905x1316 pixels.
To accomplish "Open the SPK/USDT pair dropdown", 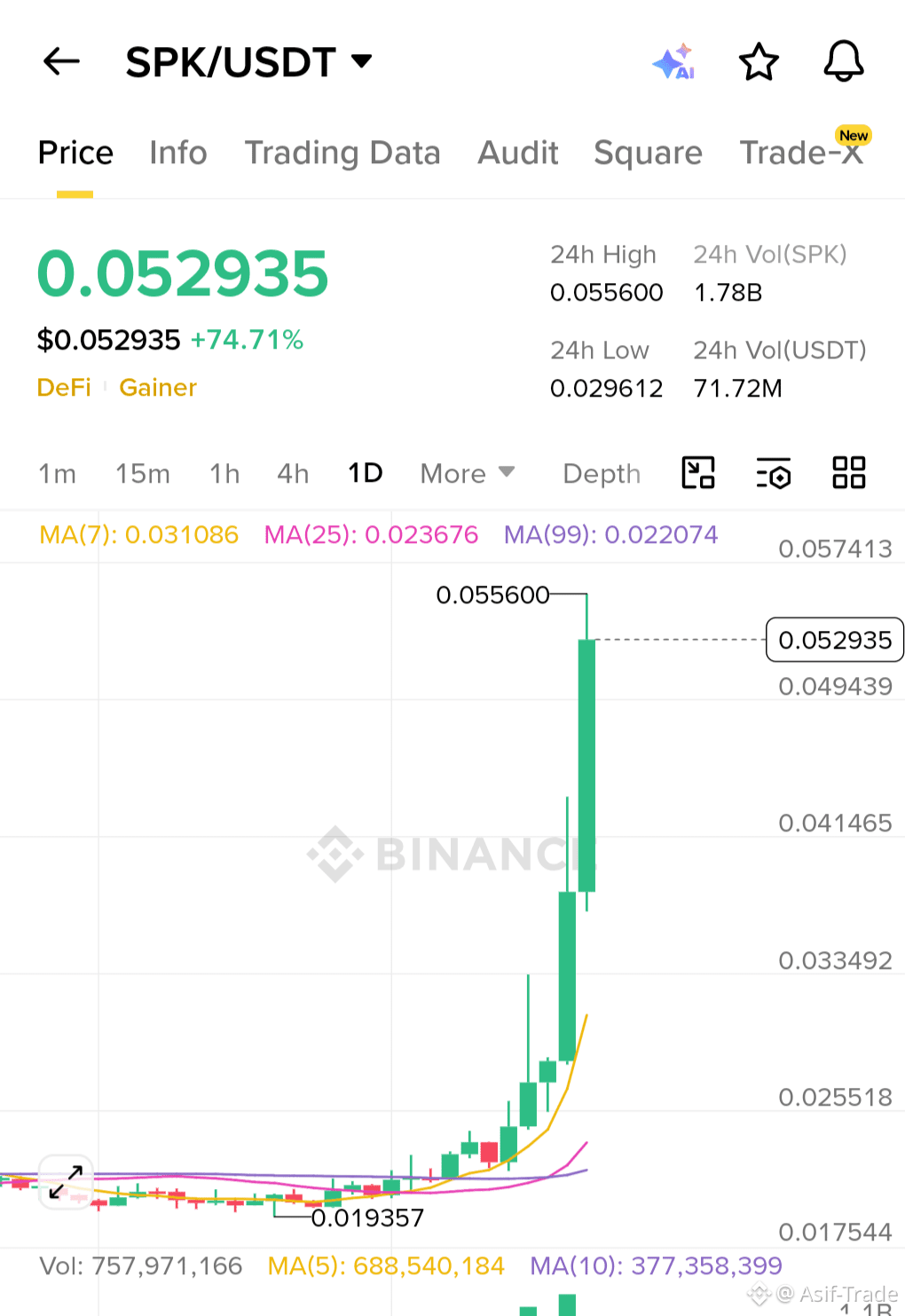I will pos(249,62).
